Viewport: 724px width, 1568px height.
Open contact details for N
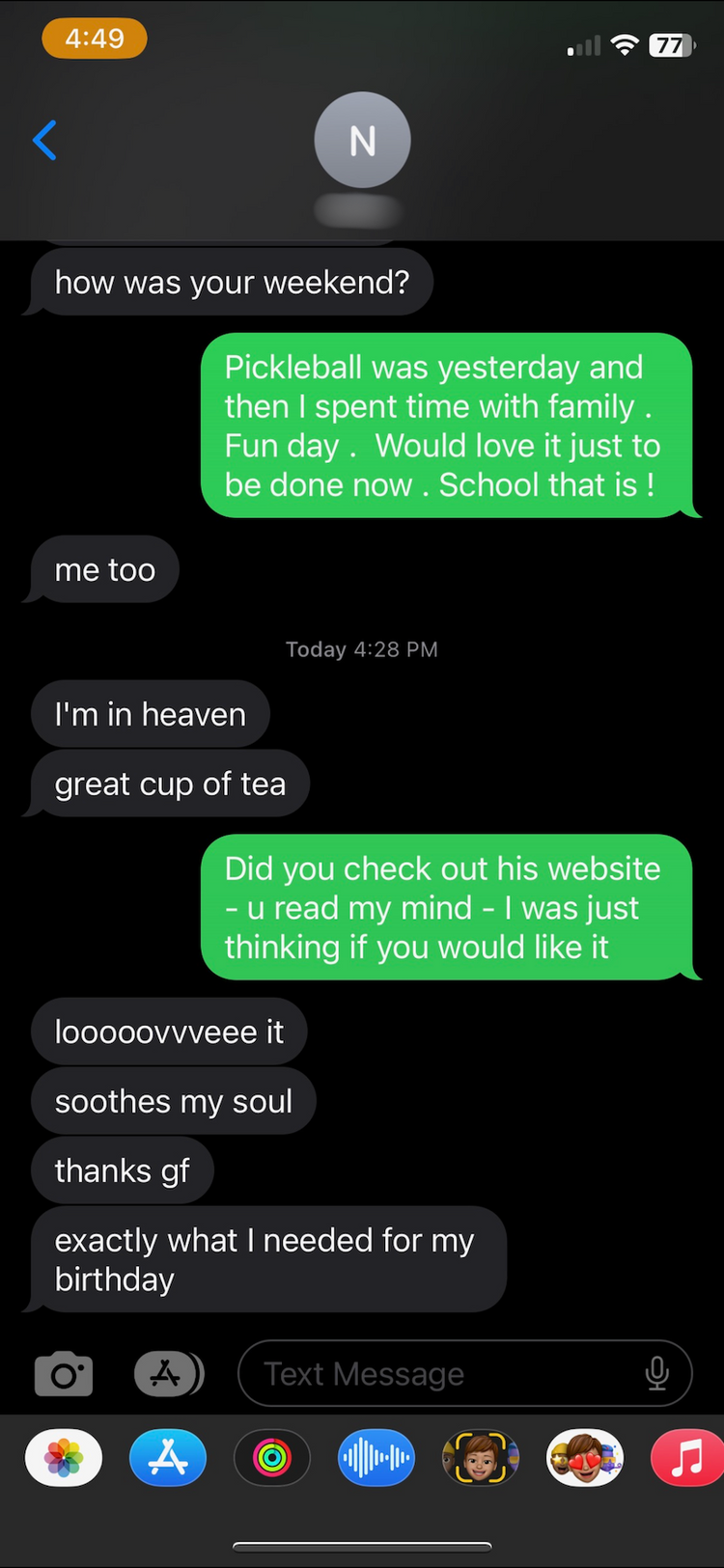(x=362, y=141)
